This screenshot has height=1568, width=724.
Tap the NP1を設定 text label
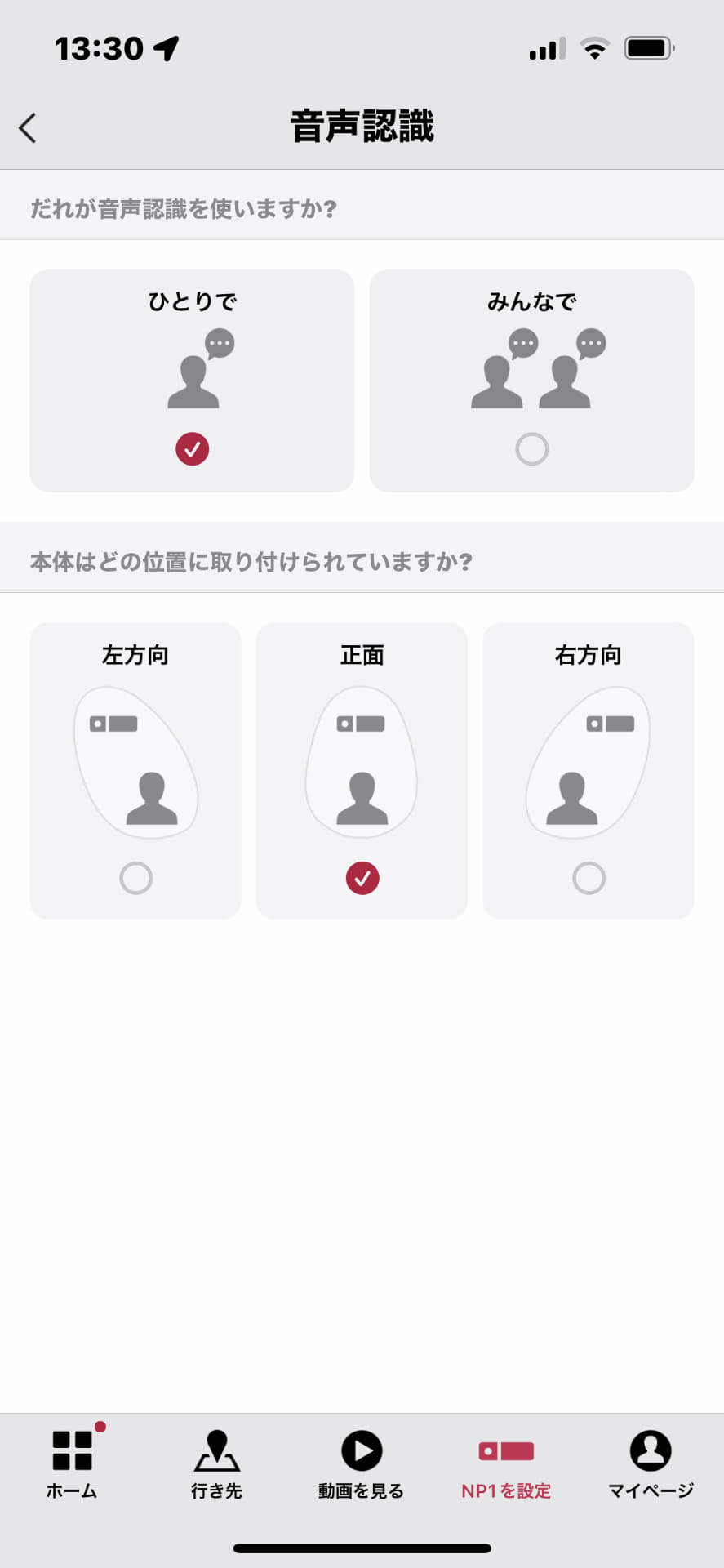click(x=506, y=1490)
